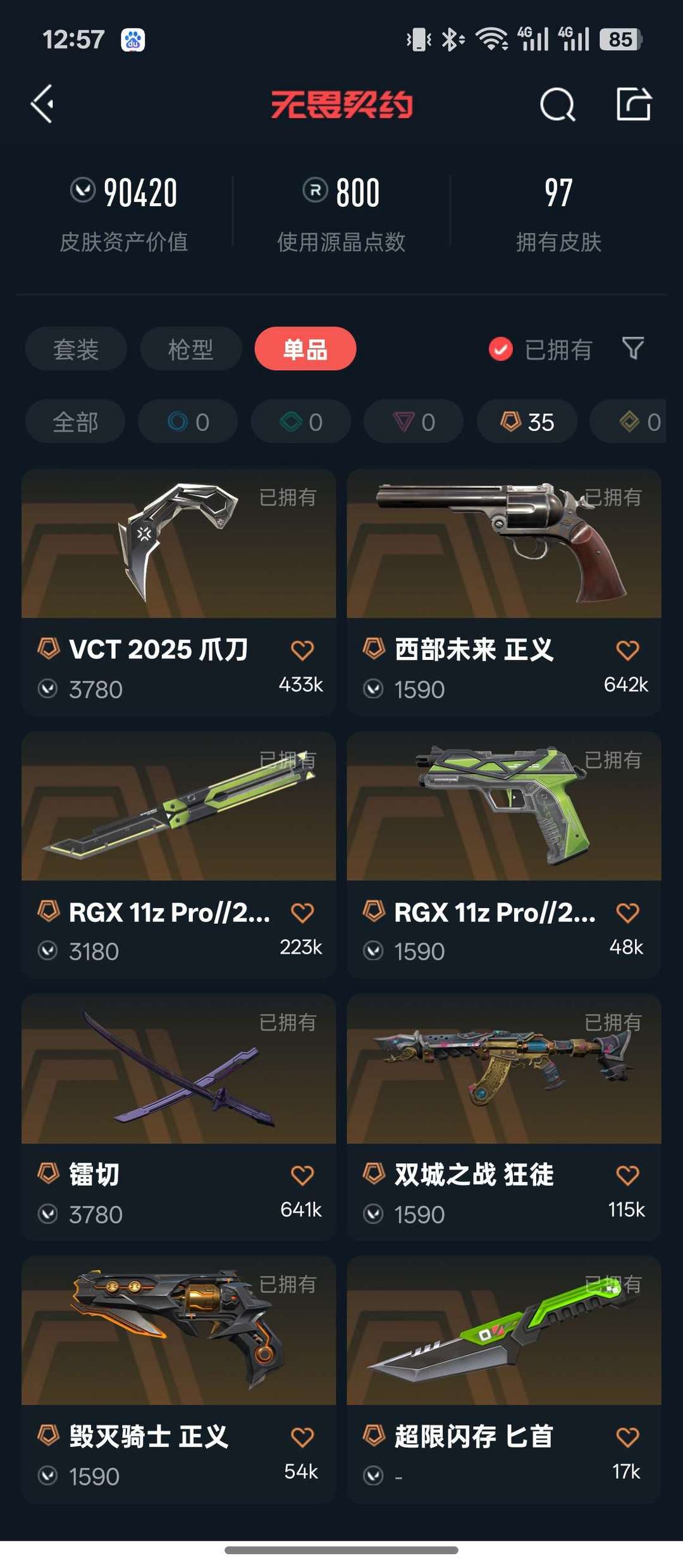Favorite the 西部未来 正义 skin
The height and width of the screenshot is (1568, 683).
pyautogui.click(x=627, y=650)
